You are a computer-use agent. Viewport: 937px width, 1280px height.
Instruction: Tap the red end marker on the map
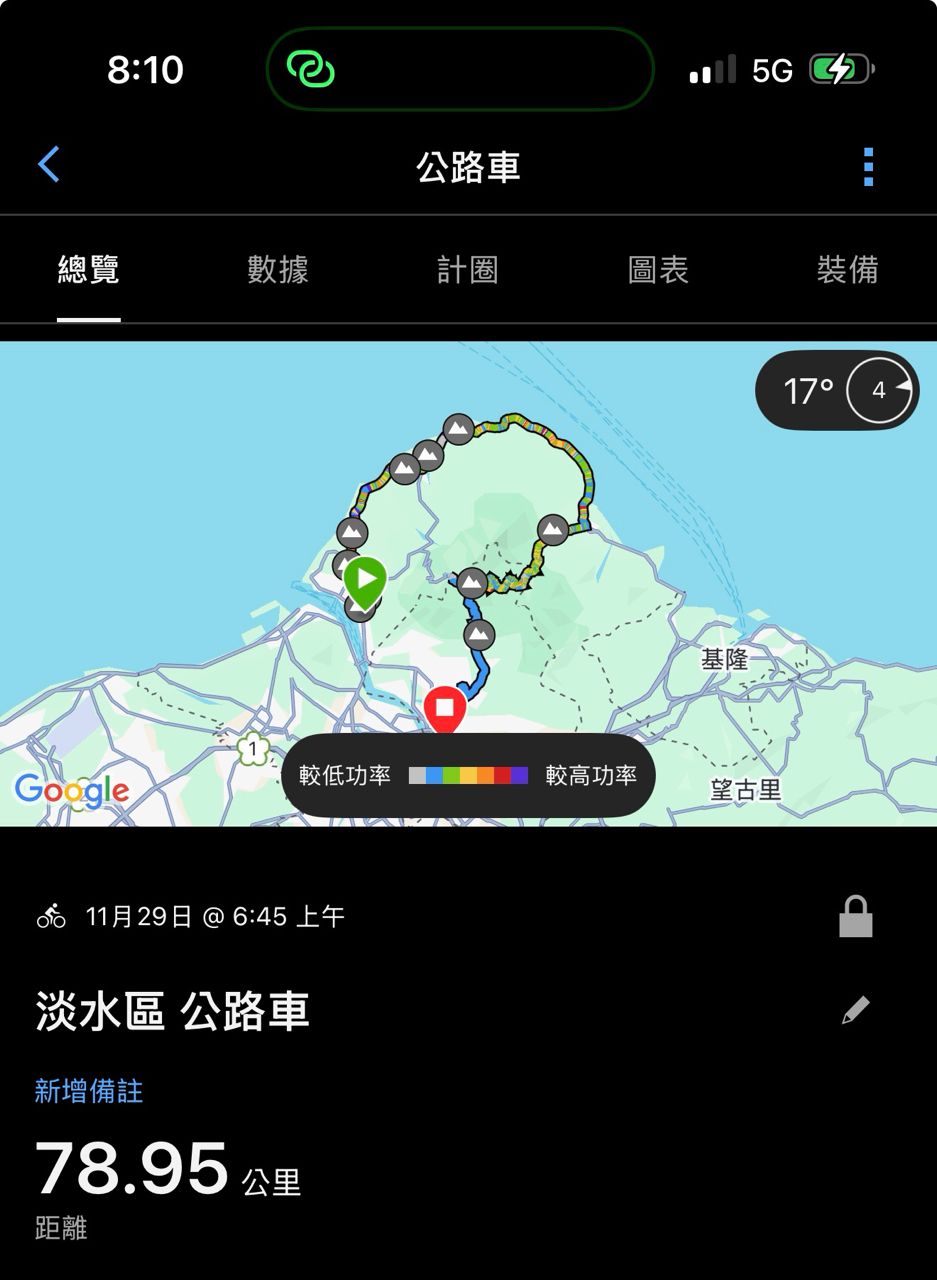point(445,708)
